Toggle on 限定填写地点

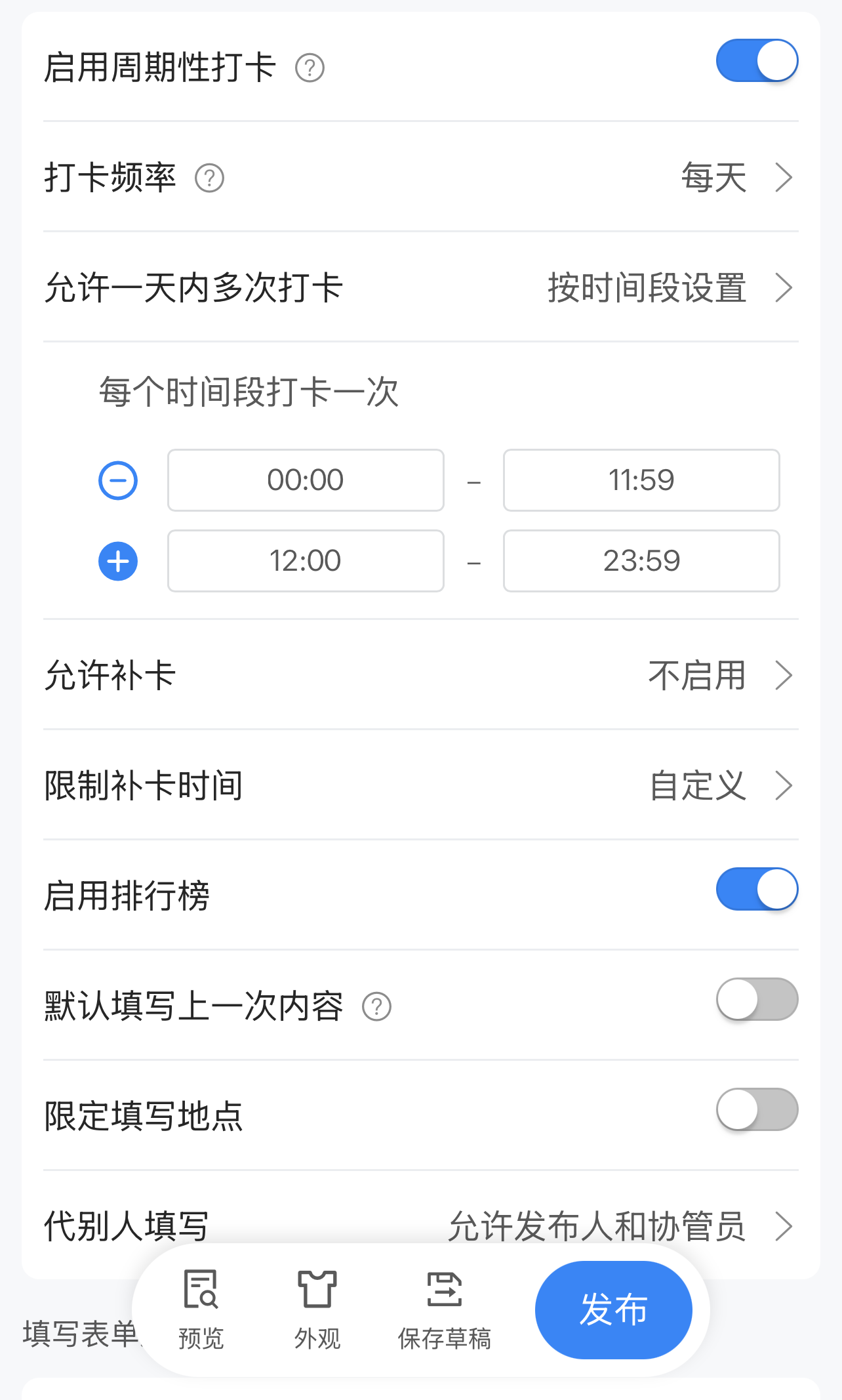pos(757,1110)
